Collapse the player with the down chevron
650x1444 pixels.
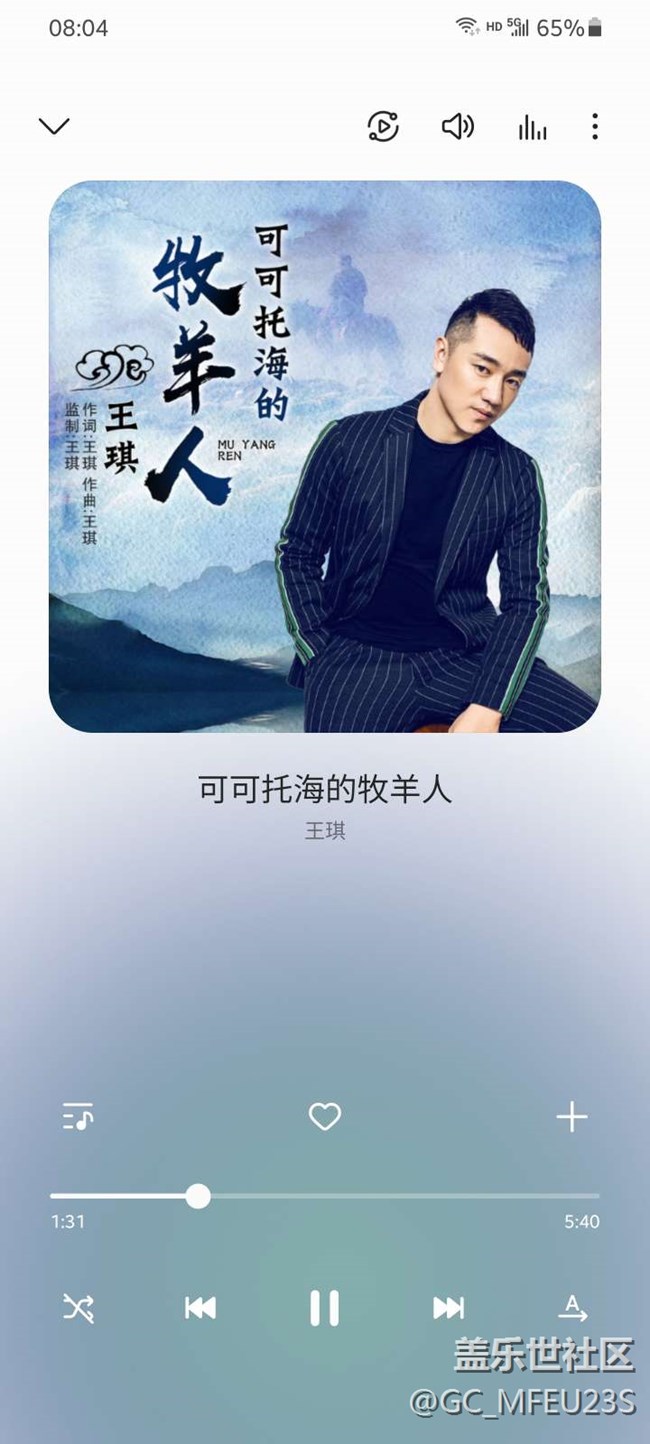(54, 126)
